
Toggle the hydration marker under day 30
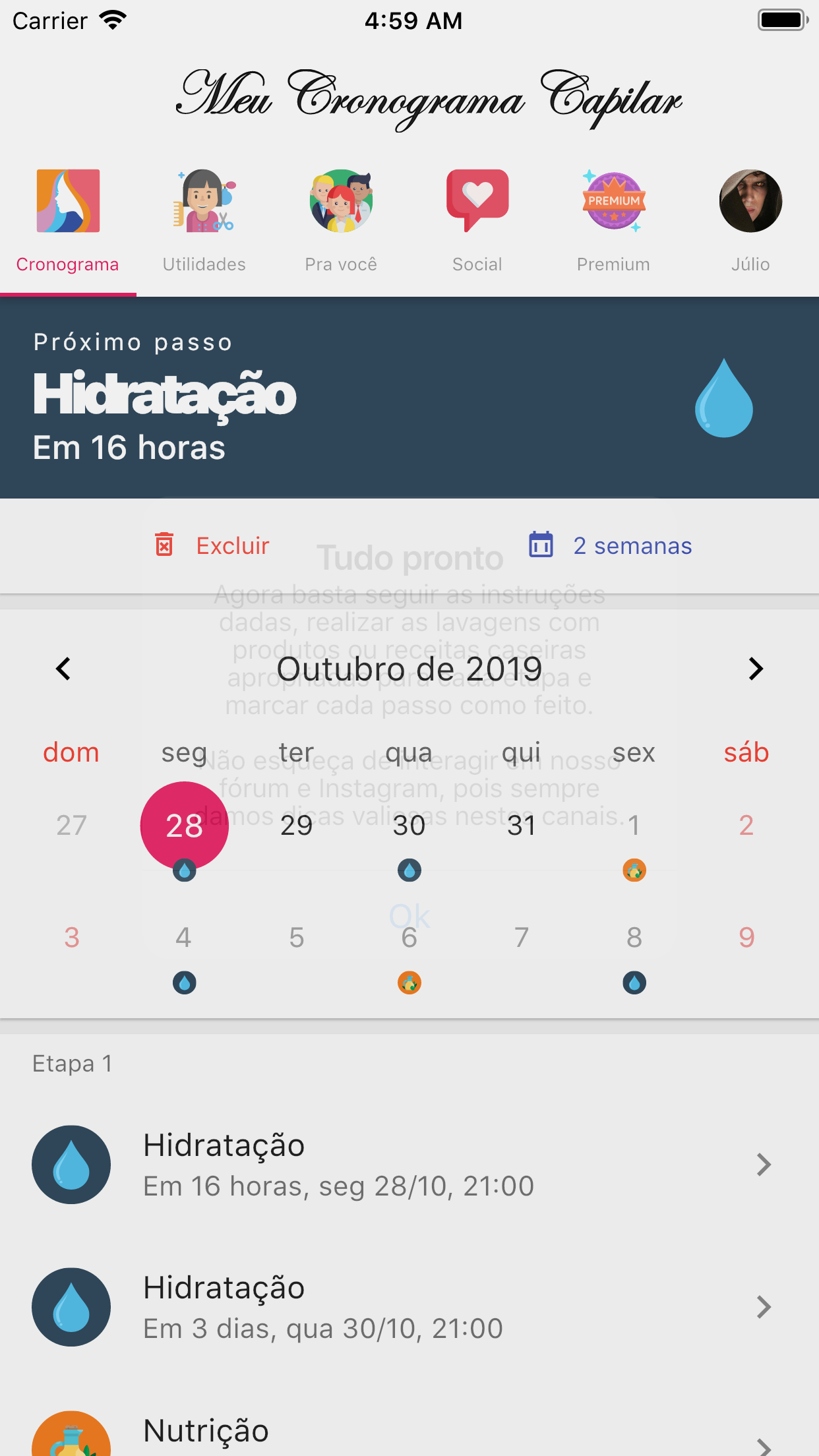[x=409, y=870]
